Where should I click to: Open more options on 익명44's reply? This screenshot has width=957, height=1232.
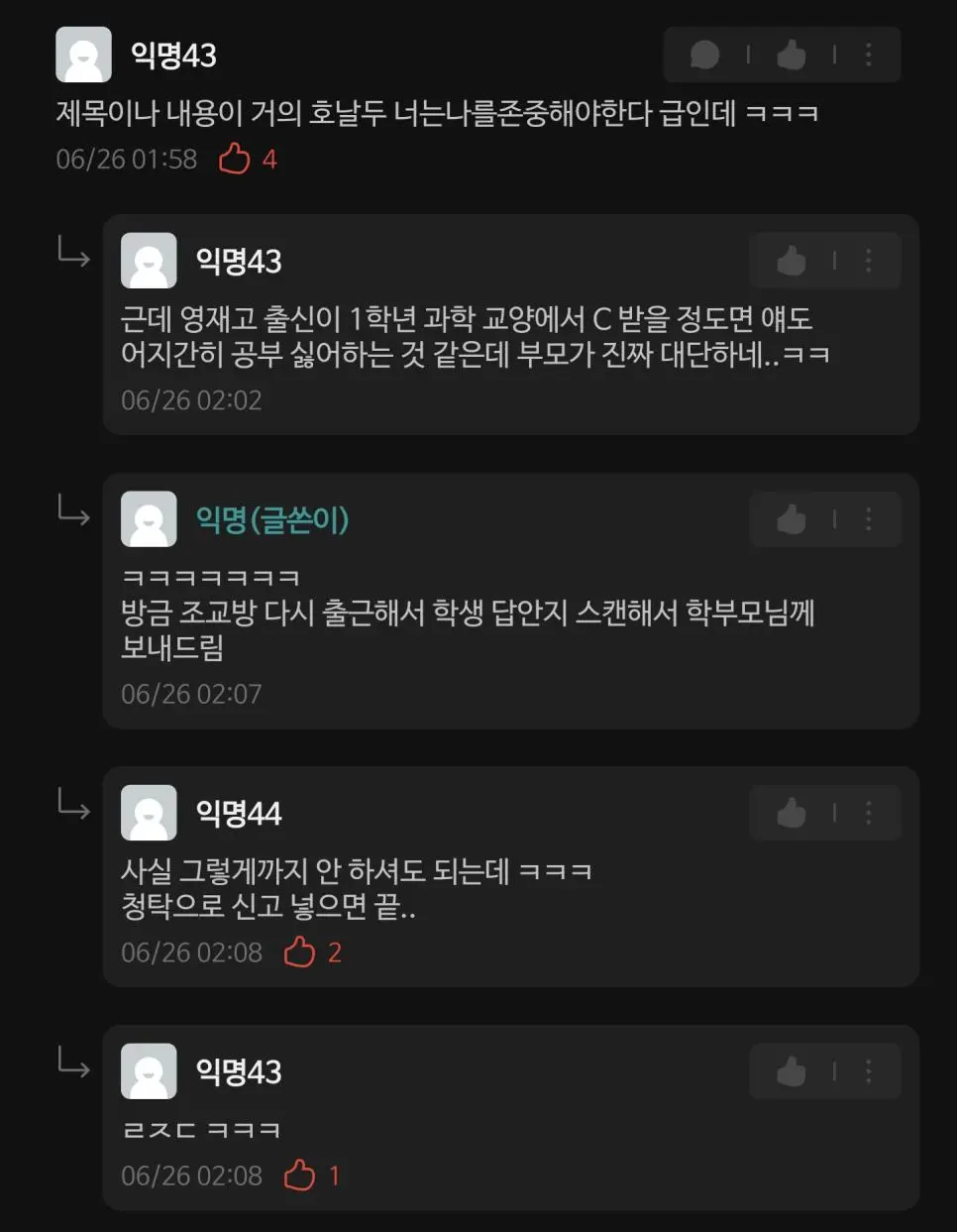click(x=869, y=813)
